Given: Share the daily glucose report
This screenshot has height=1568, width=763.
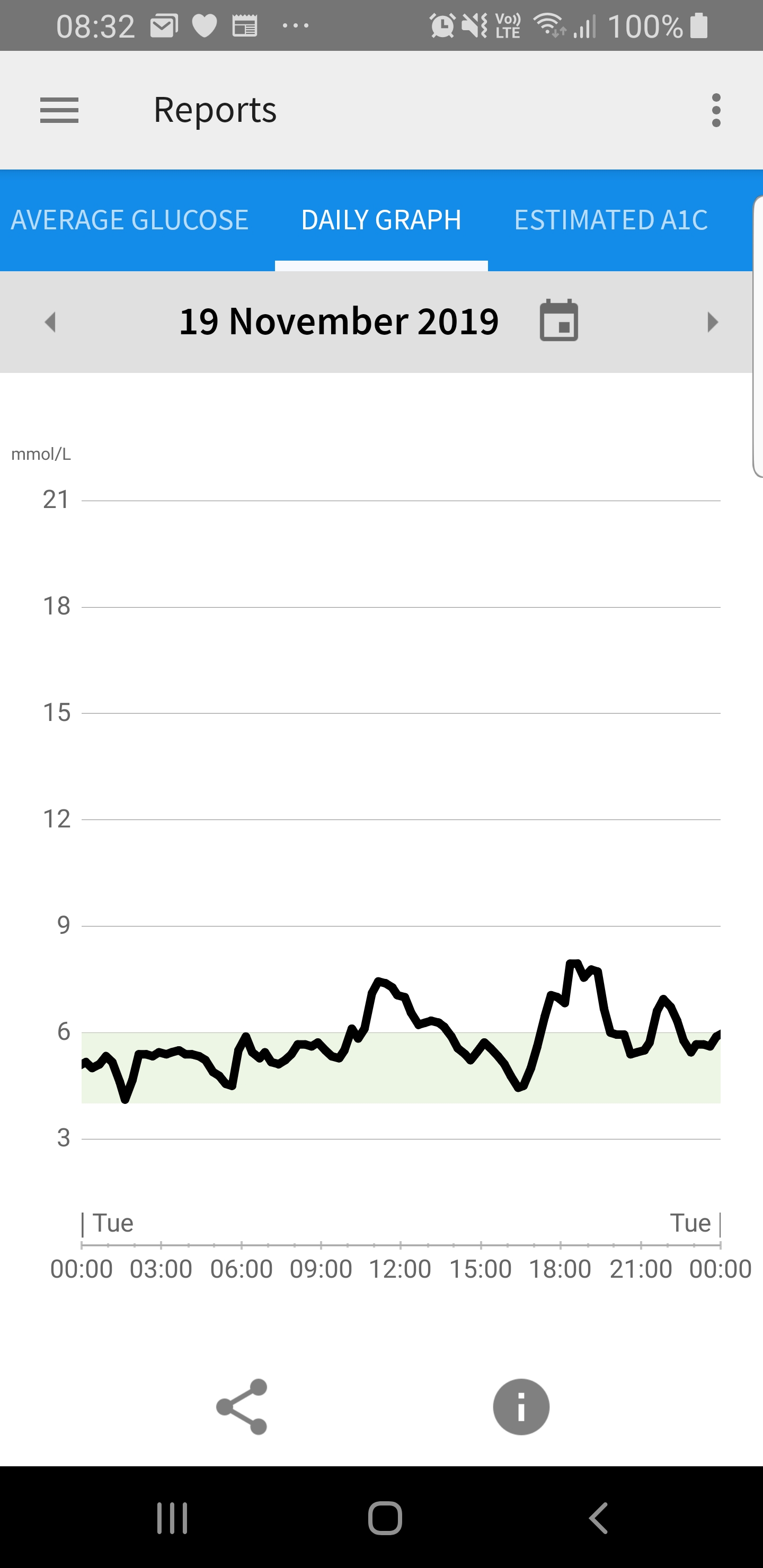Looking at the screenshot, I should click(242, 1406).
